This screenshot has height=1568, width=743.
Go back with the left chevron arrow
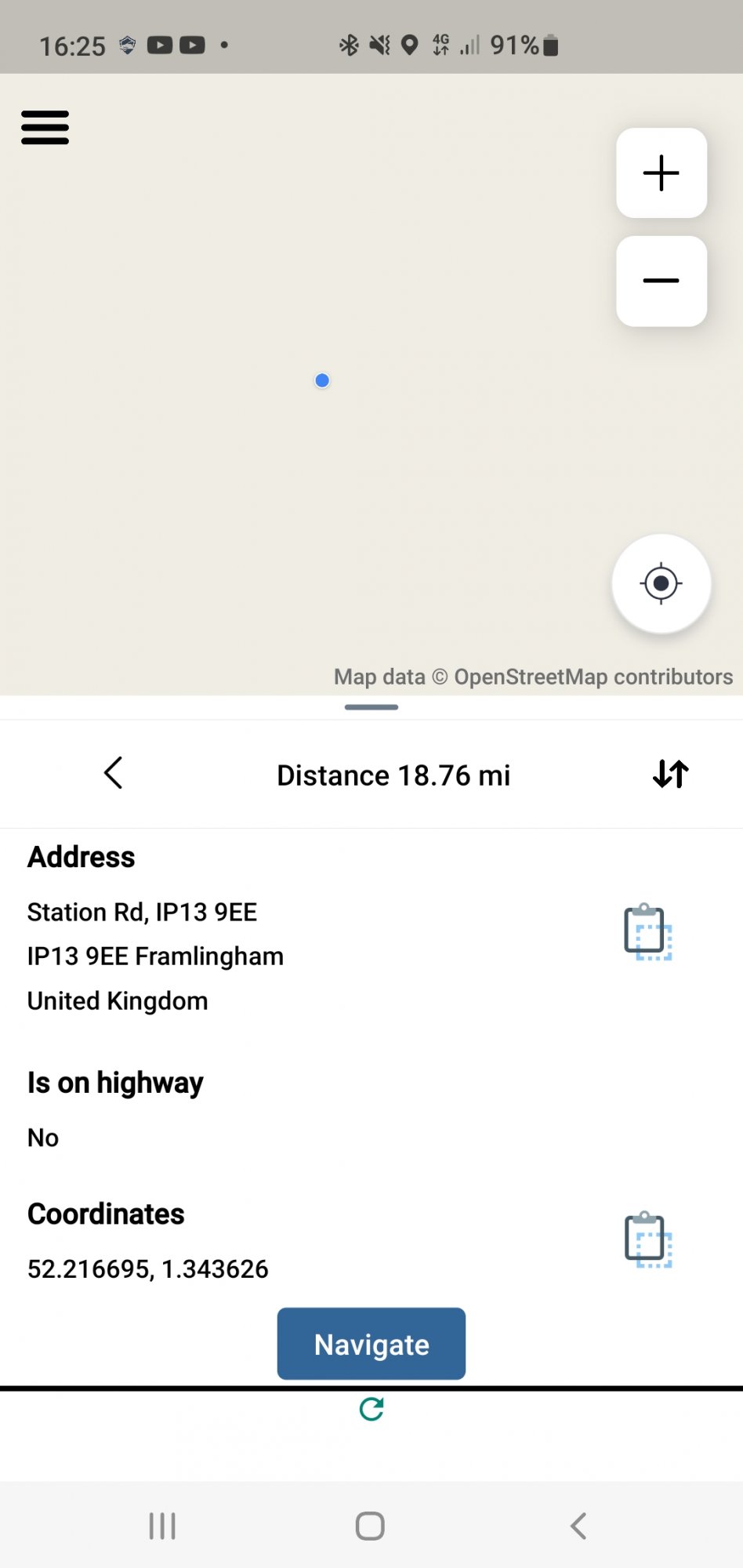pyautogui.click(x=113, y=773)
